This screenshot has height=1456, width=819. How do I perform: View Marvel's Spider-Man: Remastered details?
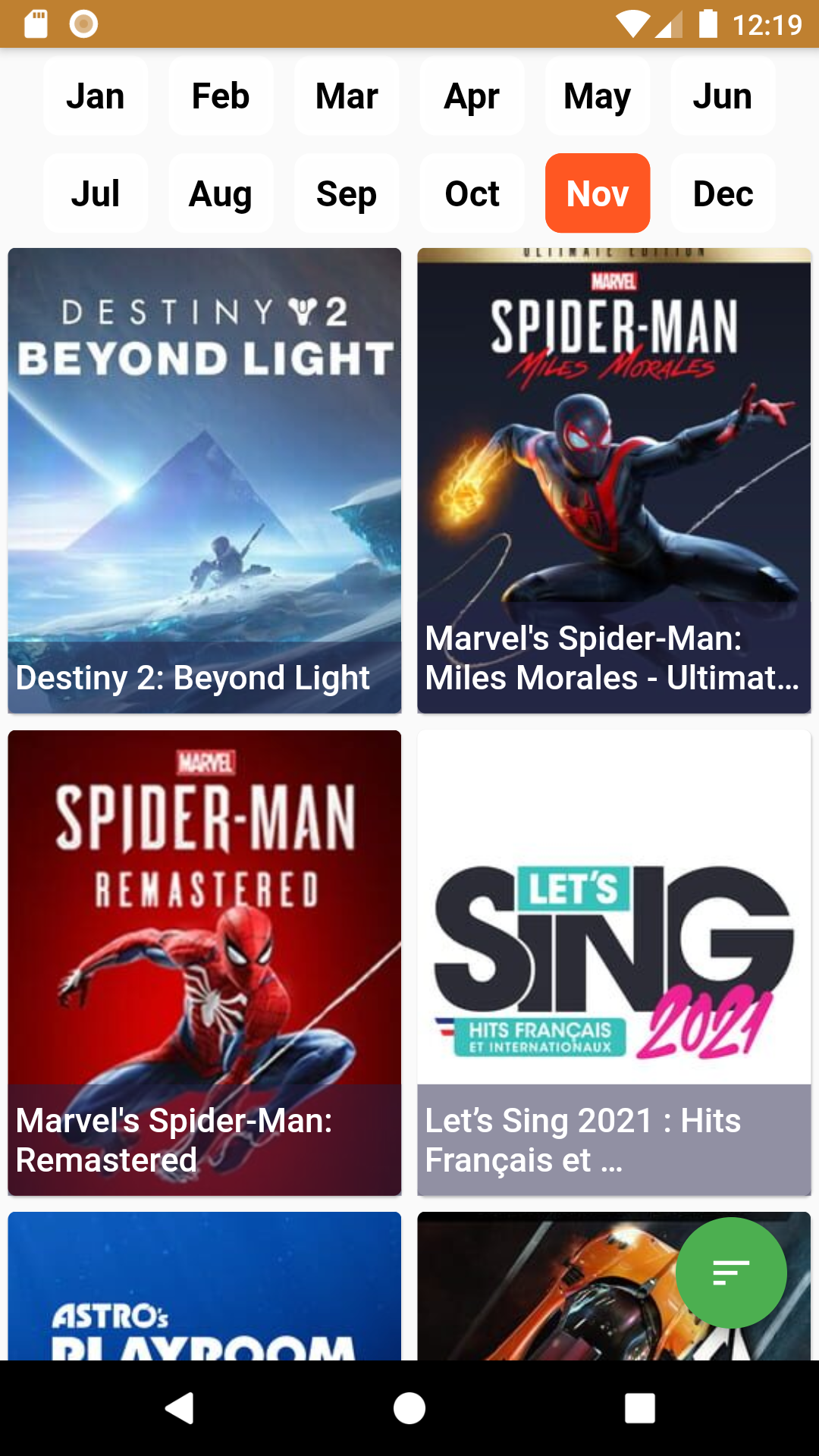coord(205,962)
